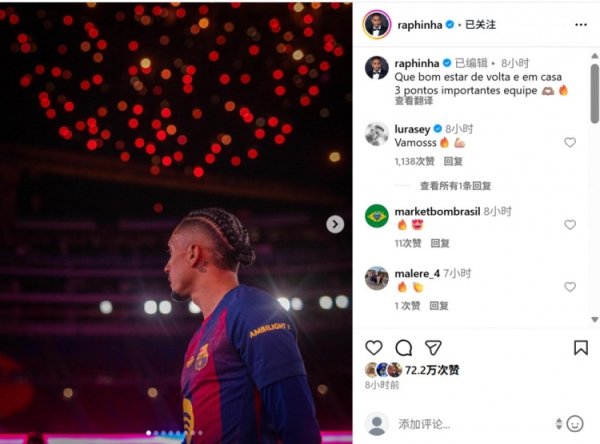Open the comment icon under the post
Viewport: 600px width, 444px height.
[x=403, y=347]
